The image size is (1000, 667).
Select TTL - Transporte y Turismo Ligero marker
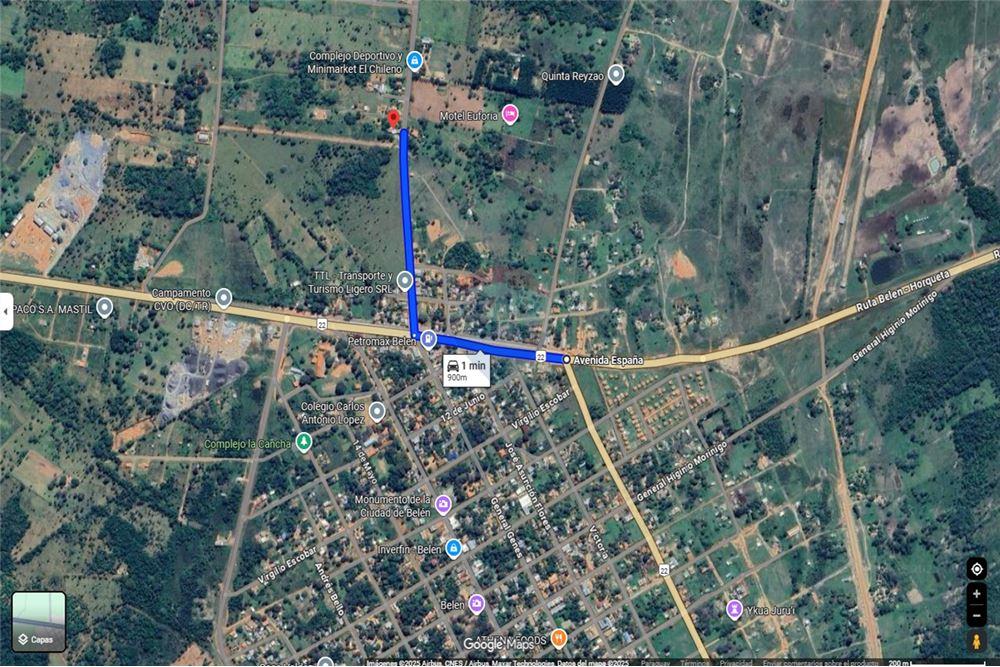point(405,281)
